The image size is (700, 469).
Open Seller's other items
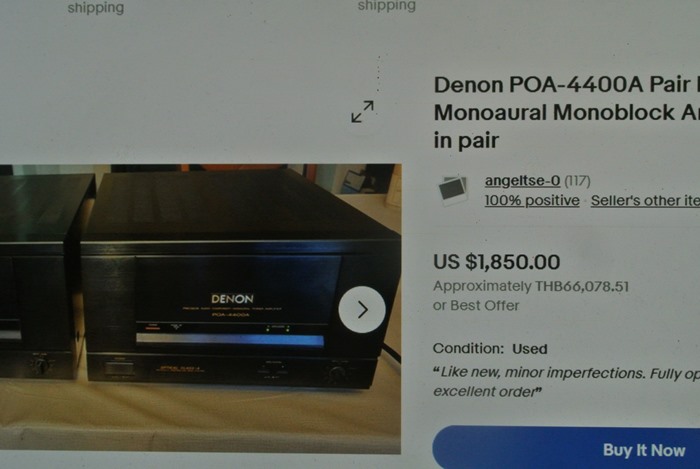pos(644,200)
